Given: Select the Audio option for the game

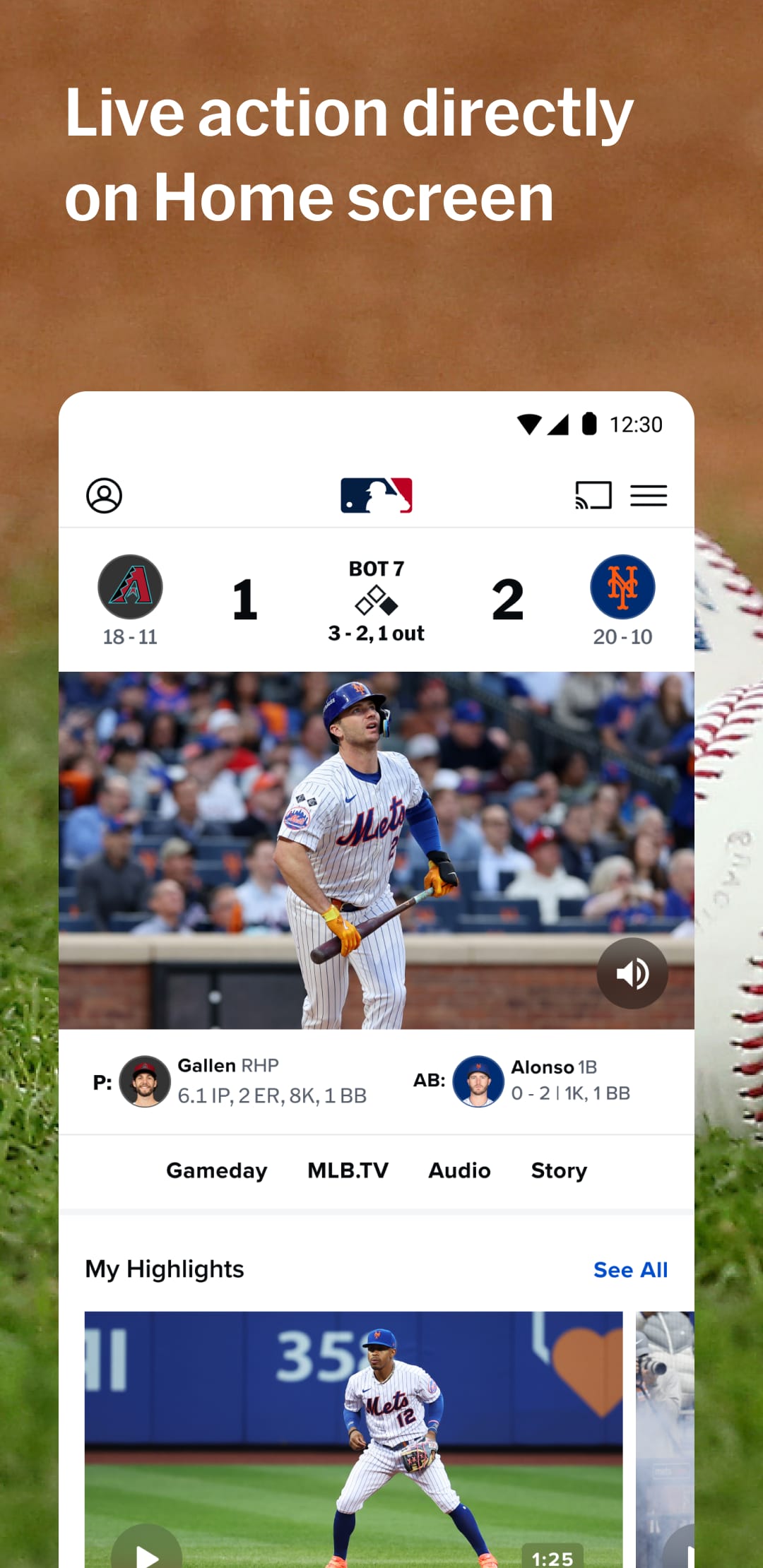Looking at the screenshot, I should pos(459,1170).
